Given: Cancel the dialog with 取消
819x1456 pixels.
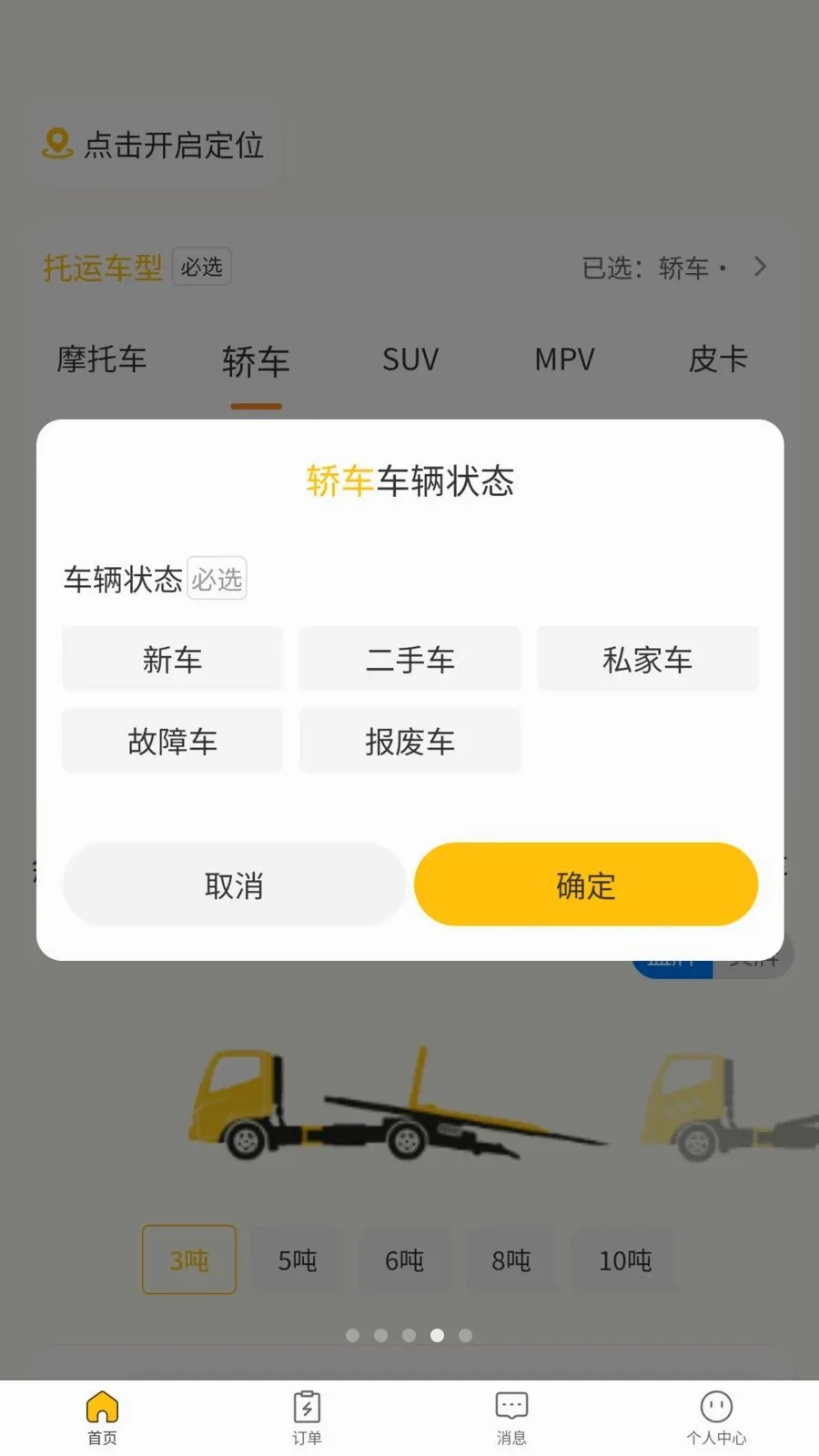Looking at the screenshot, I should 234,885.
